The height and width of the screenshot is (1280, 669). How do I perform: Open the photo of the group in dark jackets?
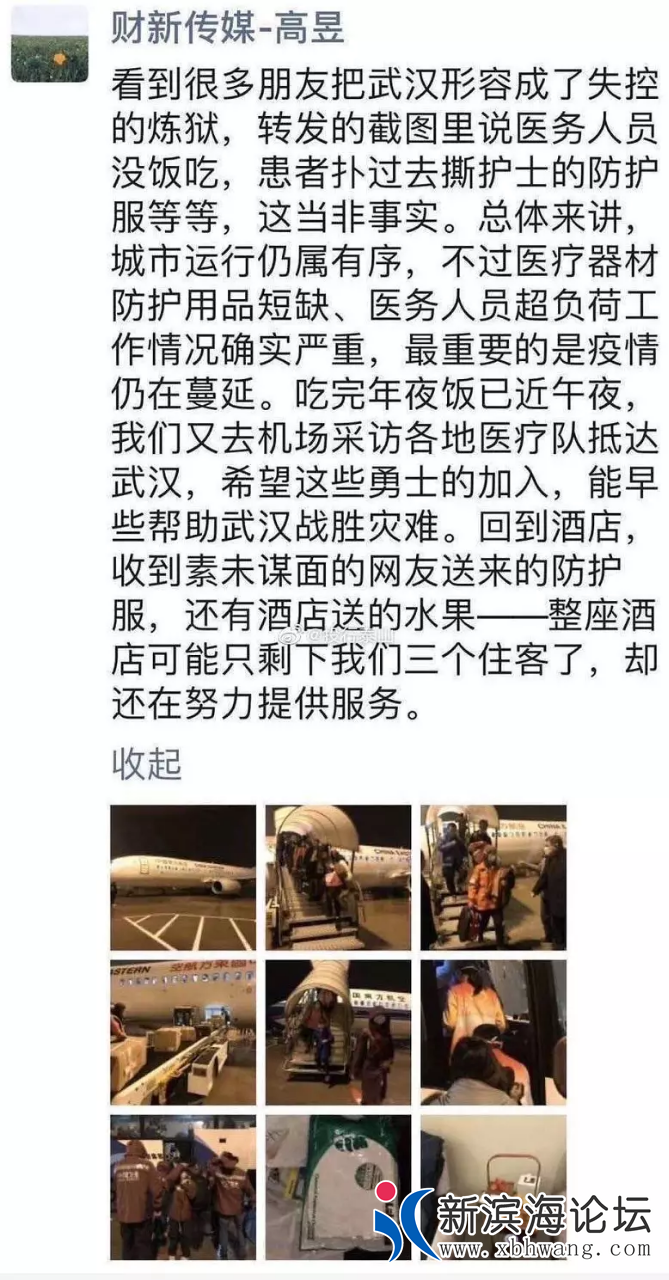pos(183,1187)
